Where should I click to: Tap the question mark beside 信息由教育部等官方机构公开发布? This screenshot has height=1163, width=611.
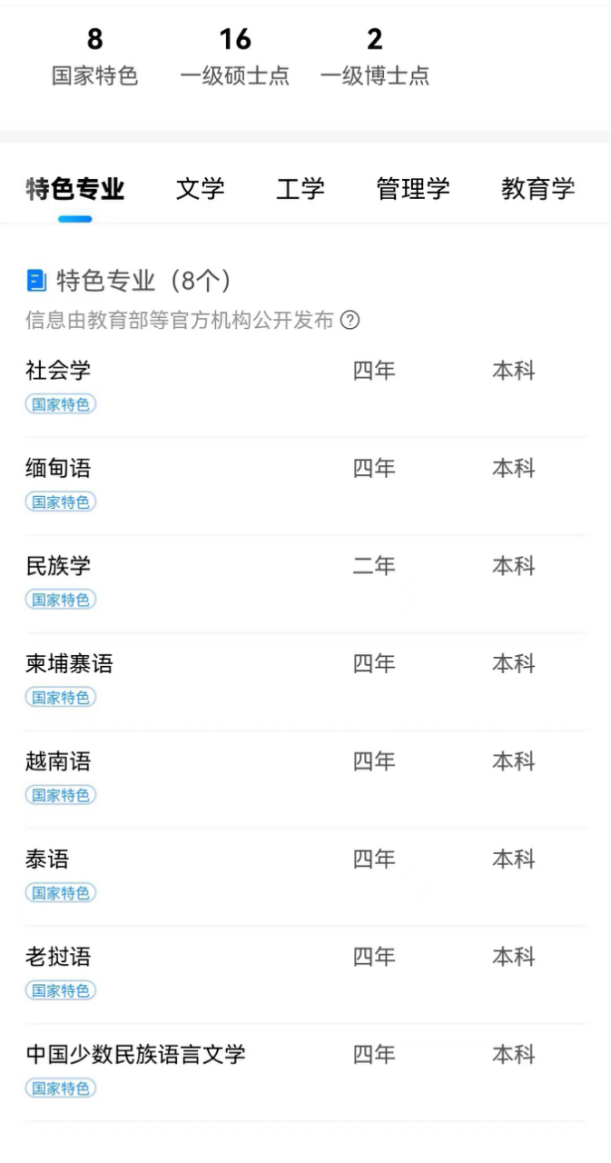[350, 320]
